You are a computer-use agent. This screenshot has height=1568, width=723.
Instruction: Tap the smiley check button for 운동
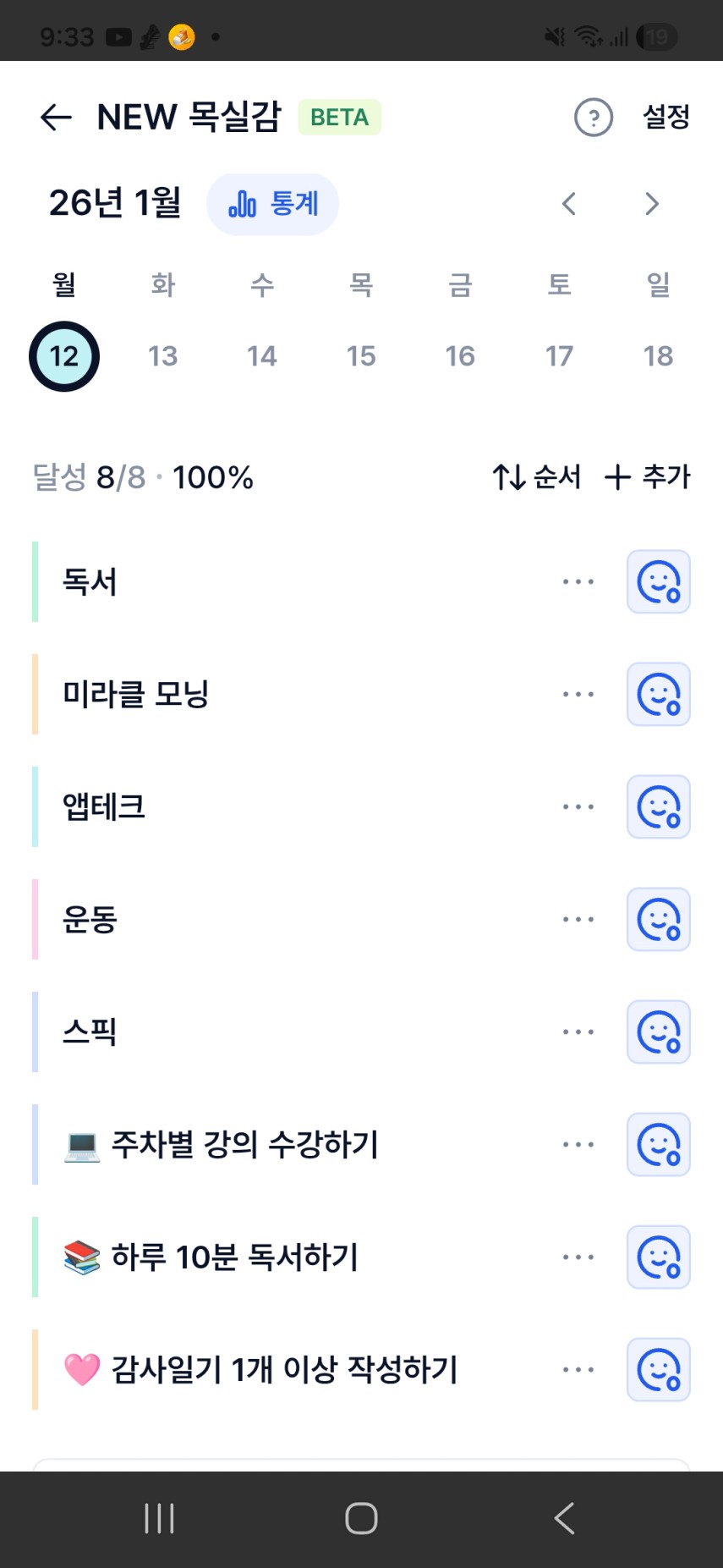coord(658,920)
